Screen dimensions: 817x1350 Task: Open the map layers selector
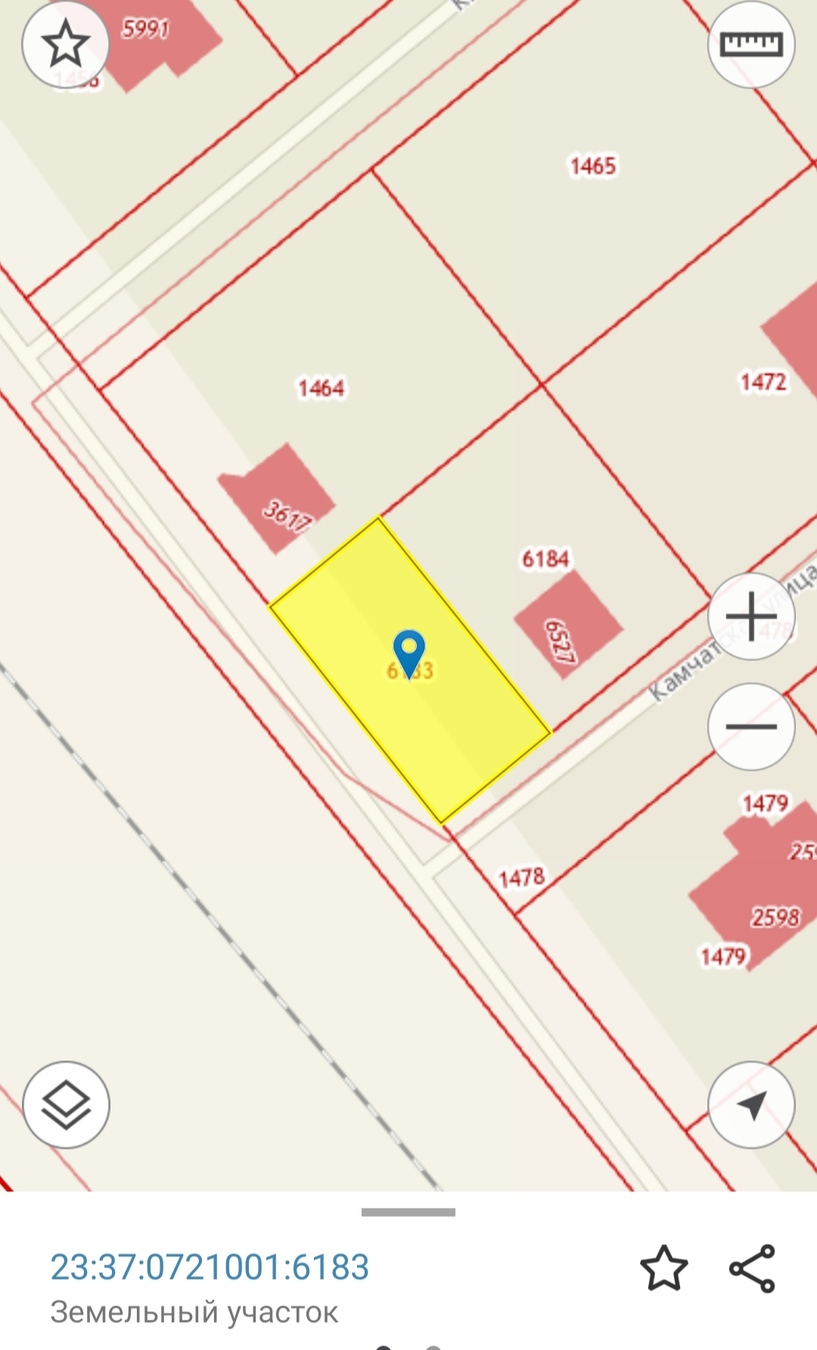click(66, 1104)
